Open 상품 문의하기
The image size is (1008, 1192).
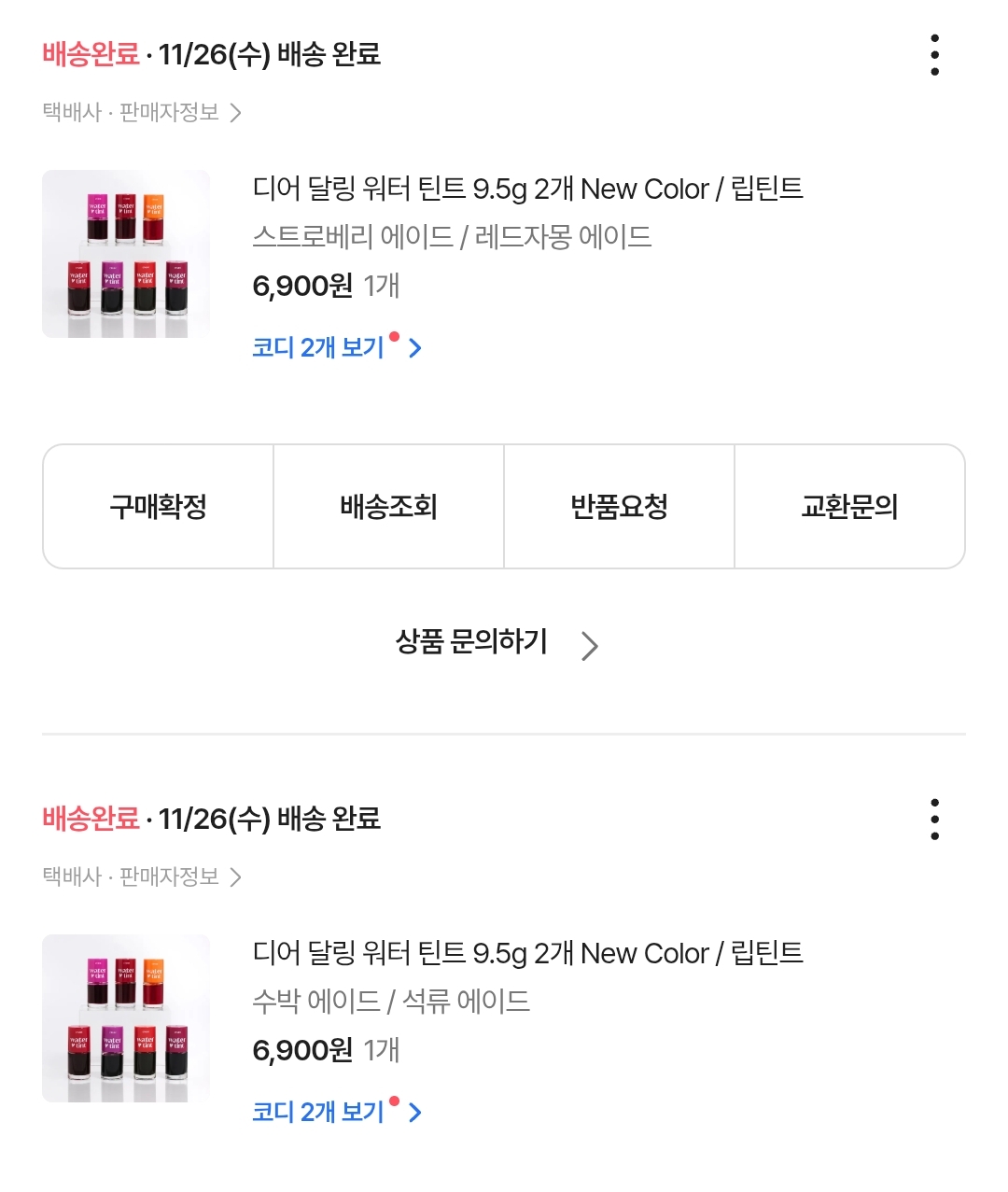pos(497,643)
